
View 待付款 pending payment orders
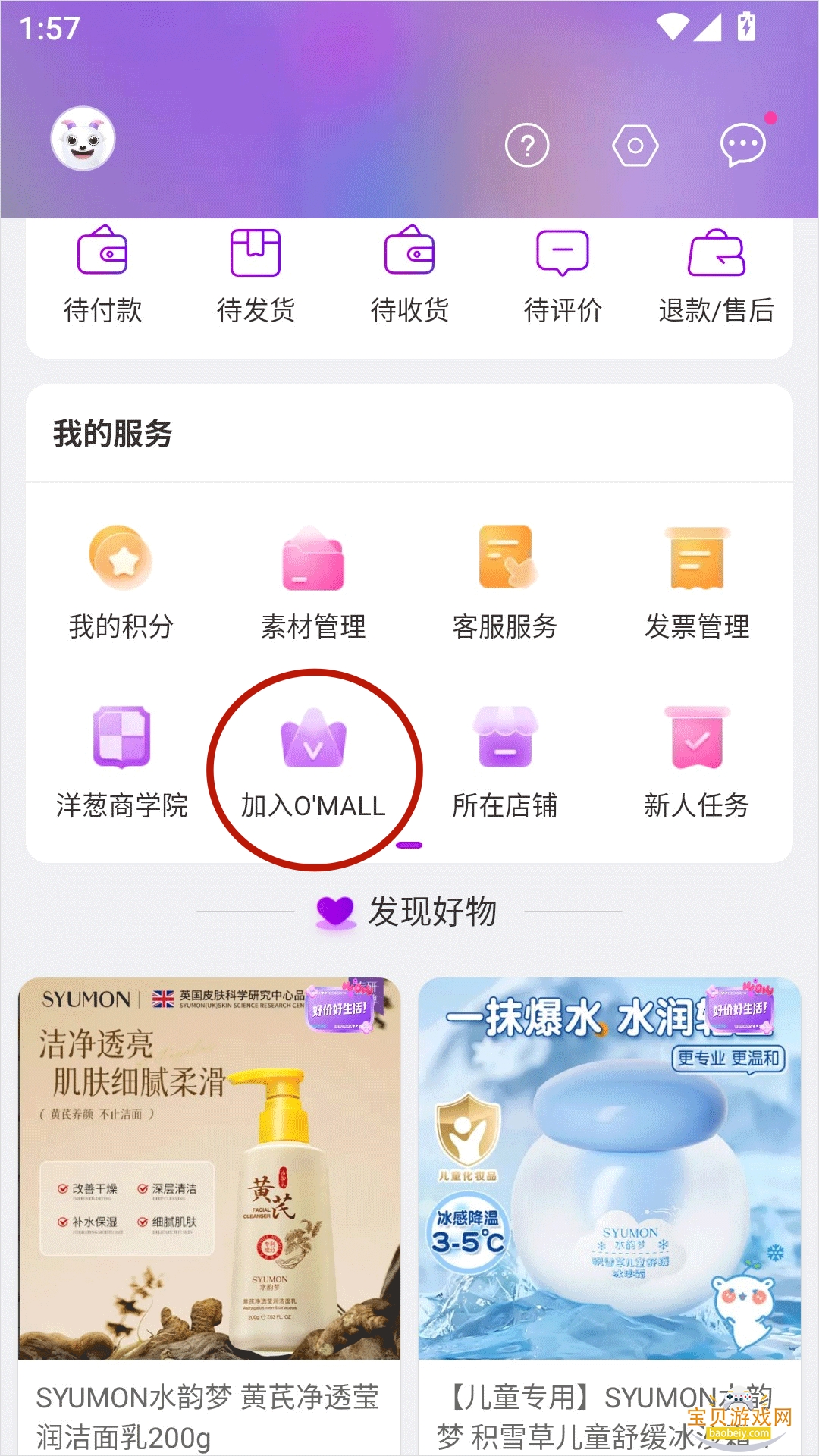(102, 275)
